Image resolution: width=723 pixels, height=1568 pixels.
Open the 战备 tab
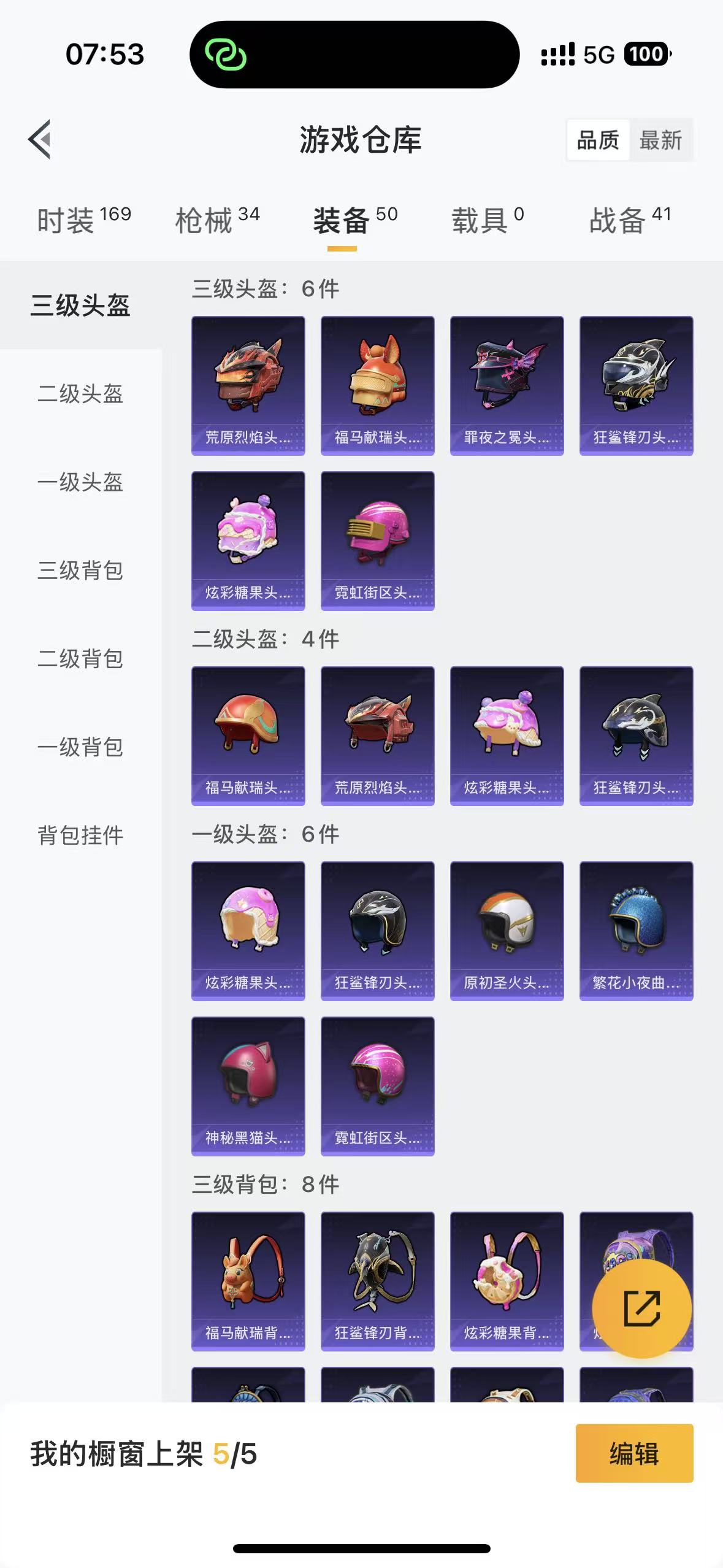630,220
